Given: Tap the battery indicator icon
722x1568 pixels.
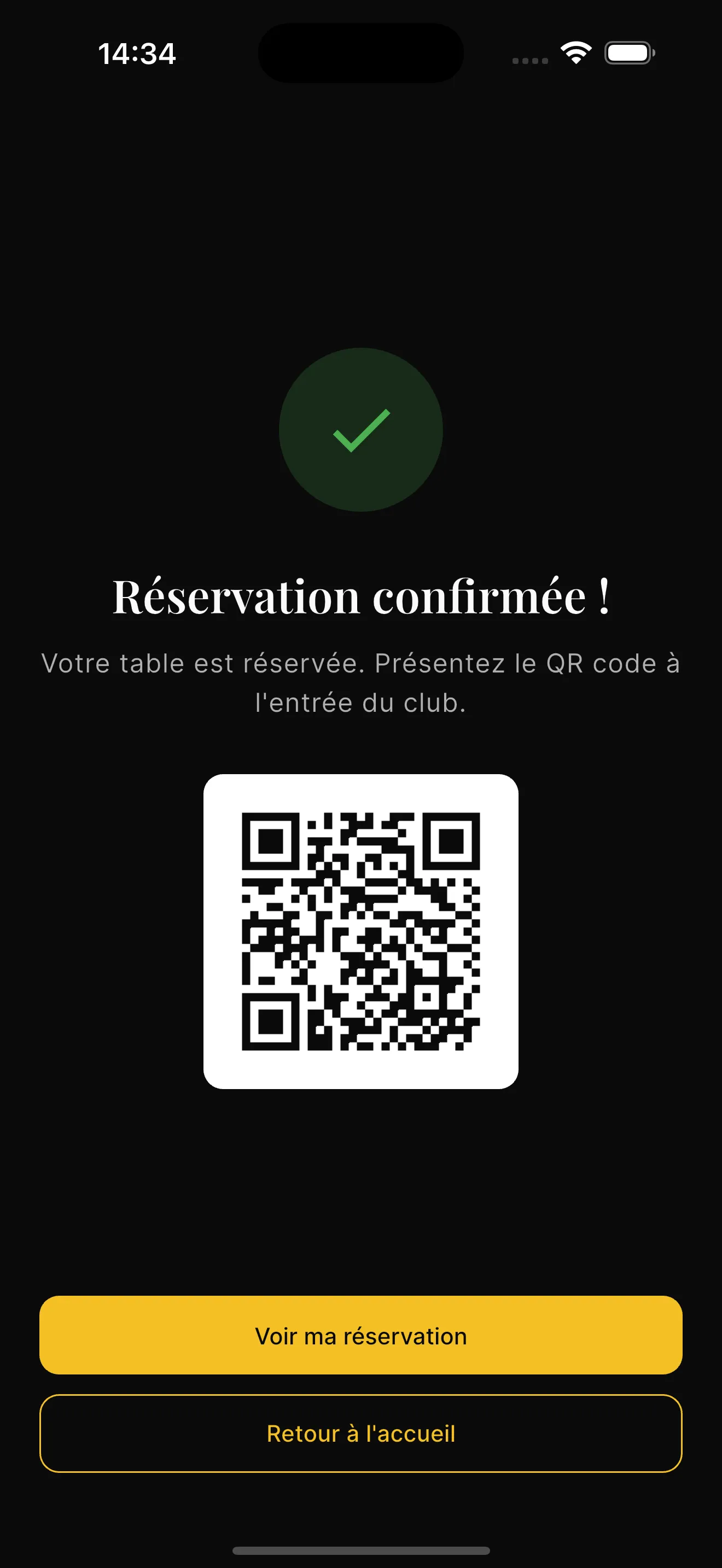Looking at the screenshot, I should click(x=629, y=53).
